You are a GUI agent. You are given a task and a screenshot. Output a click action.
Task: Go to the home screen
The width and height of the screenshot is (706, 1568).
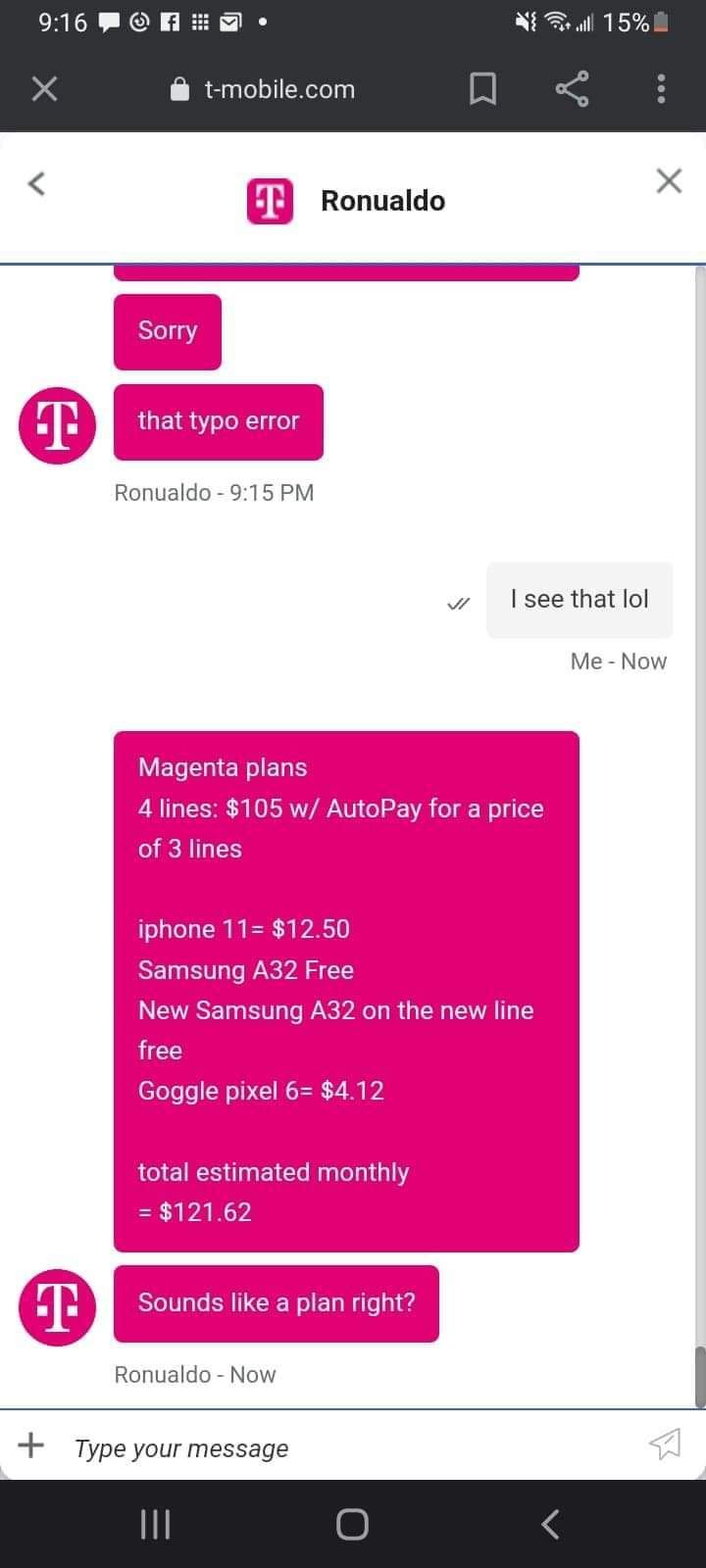pos(352,1524)
